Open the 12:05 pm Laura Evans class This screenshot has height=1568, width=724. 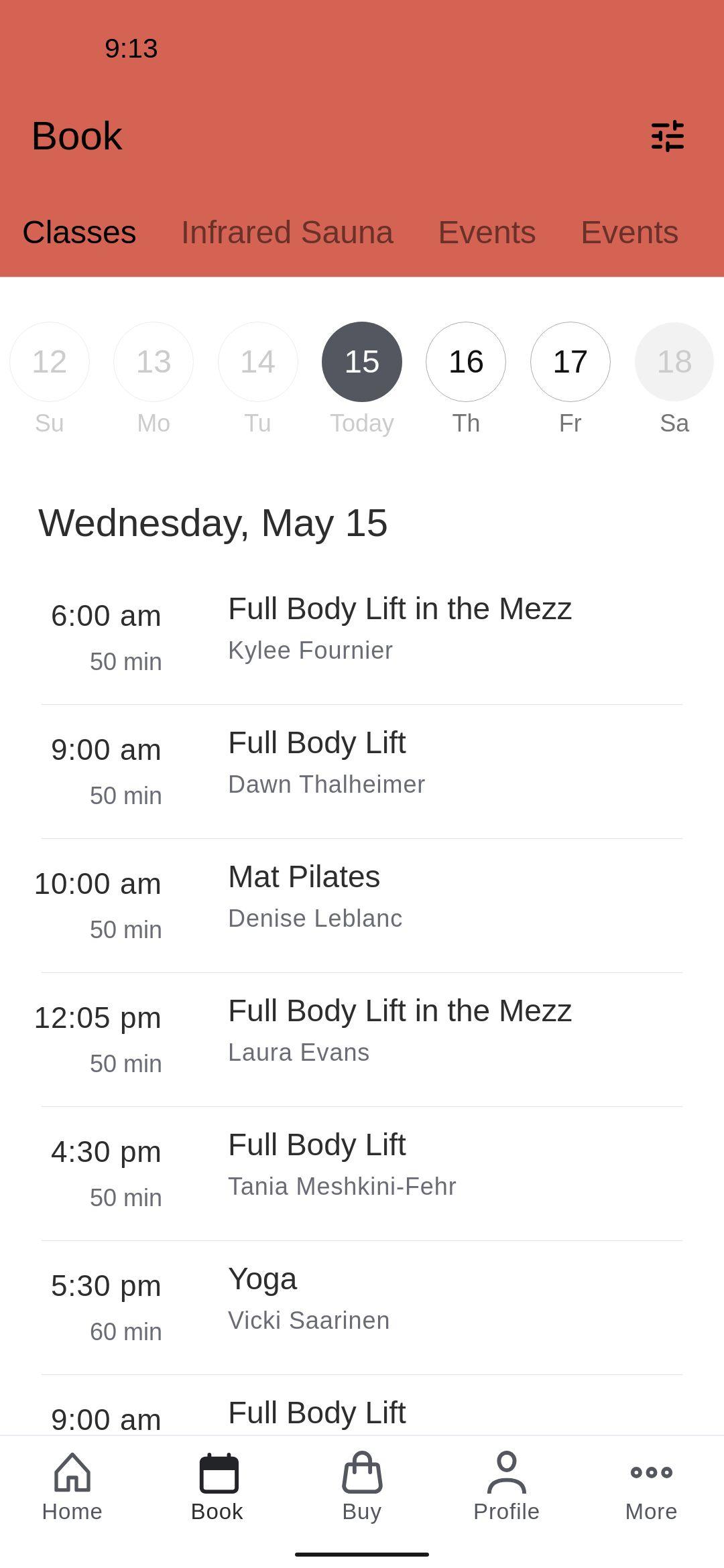point(362,1039)
